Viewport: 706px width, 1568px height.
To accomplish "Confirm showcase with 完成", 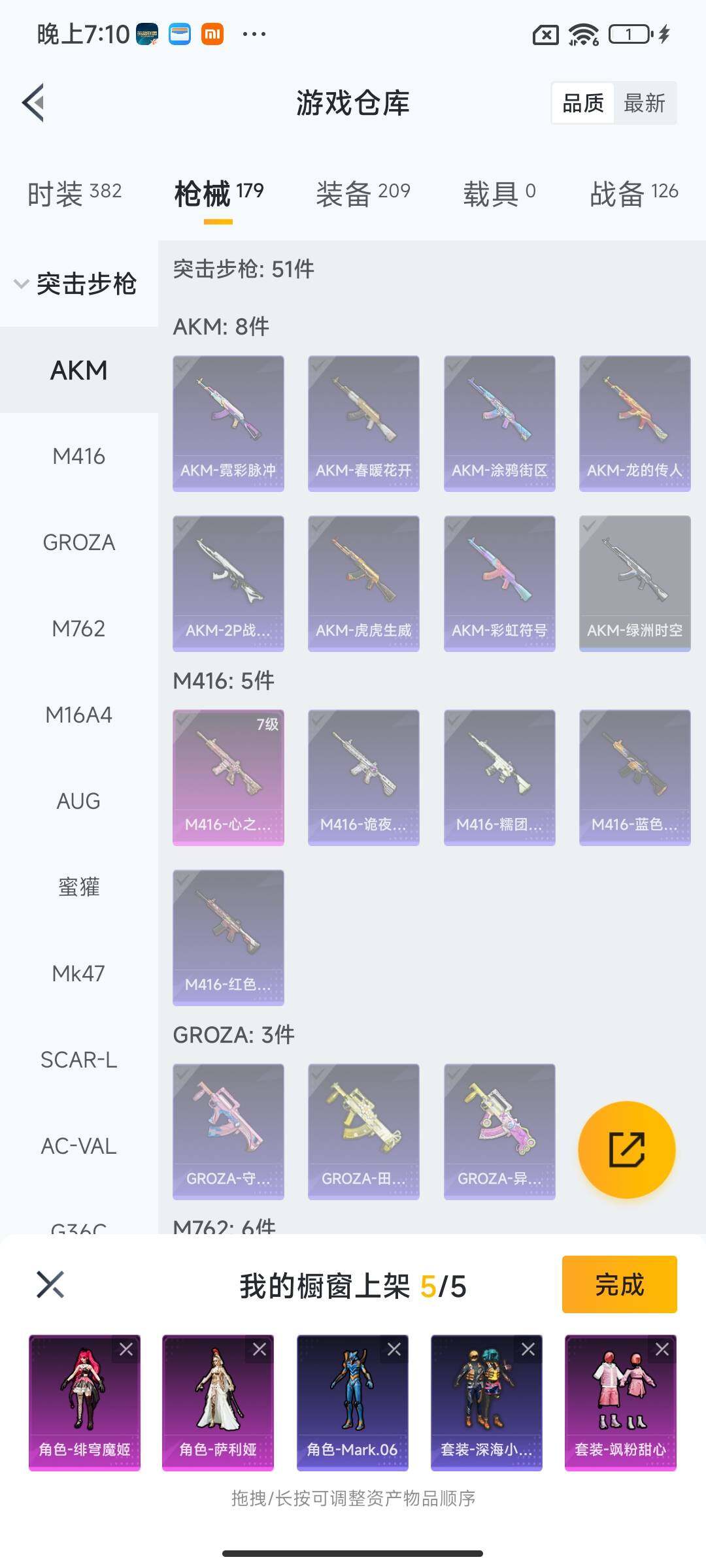I will [618, 1284].
